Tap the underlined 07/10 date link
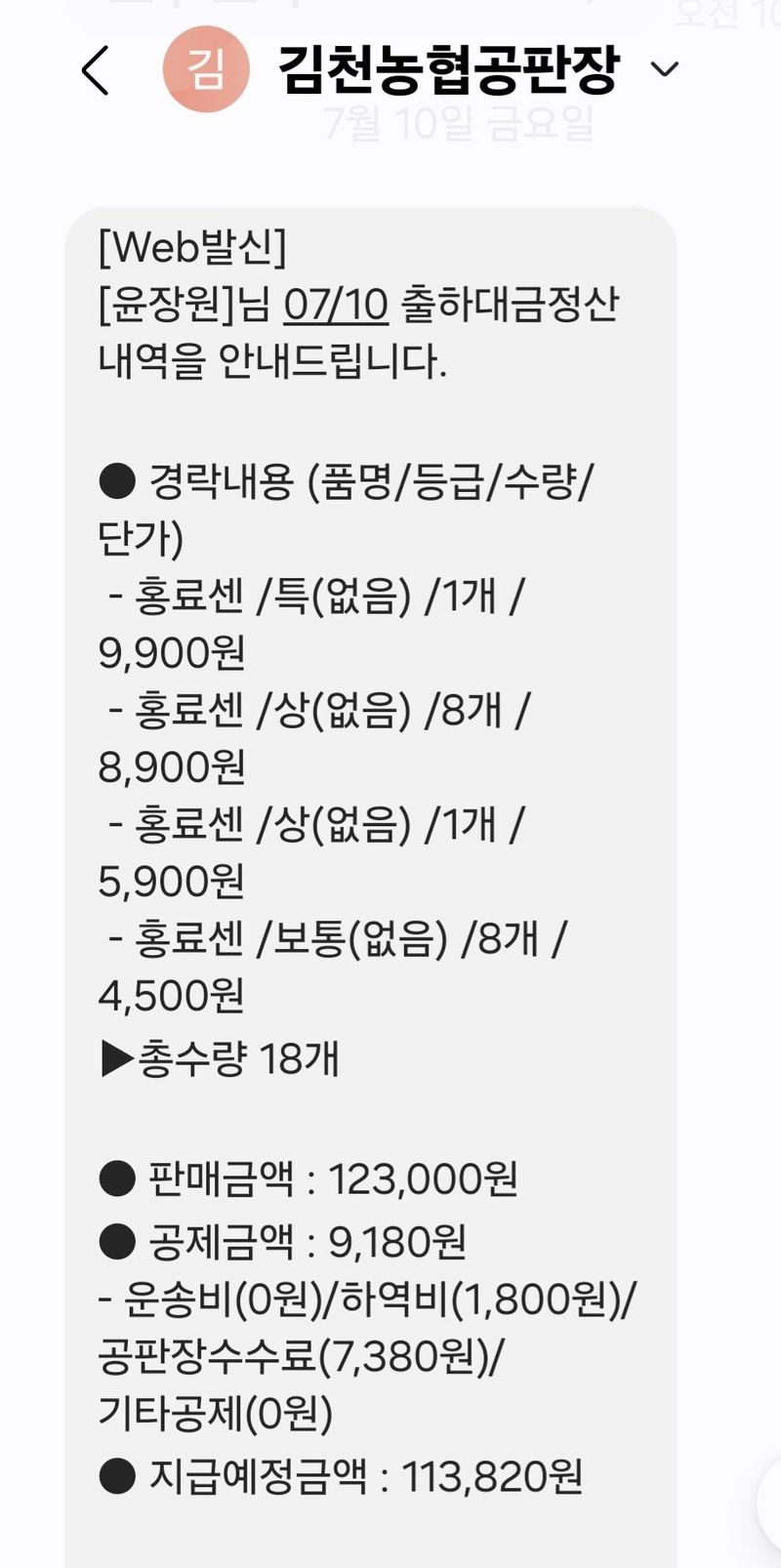The height and width of the screenshot is (1568, 781). 336,306
